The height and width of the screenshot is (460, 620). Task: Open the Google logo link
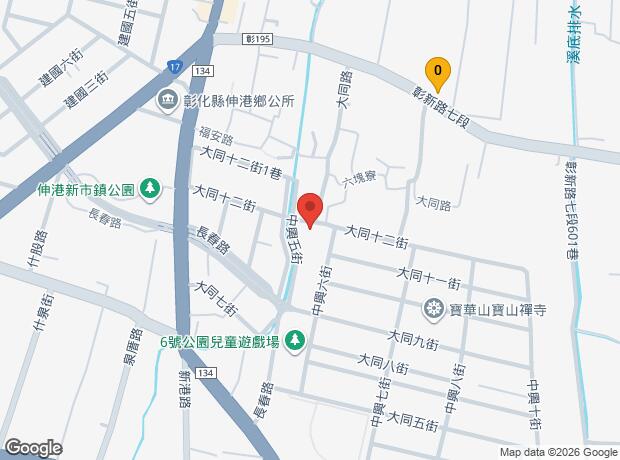pos(33,447)
